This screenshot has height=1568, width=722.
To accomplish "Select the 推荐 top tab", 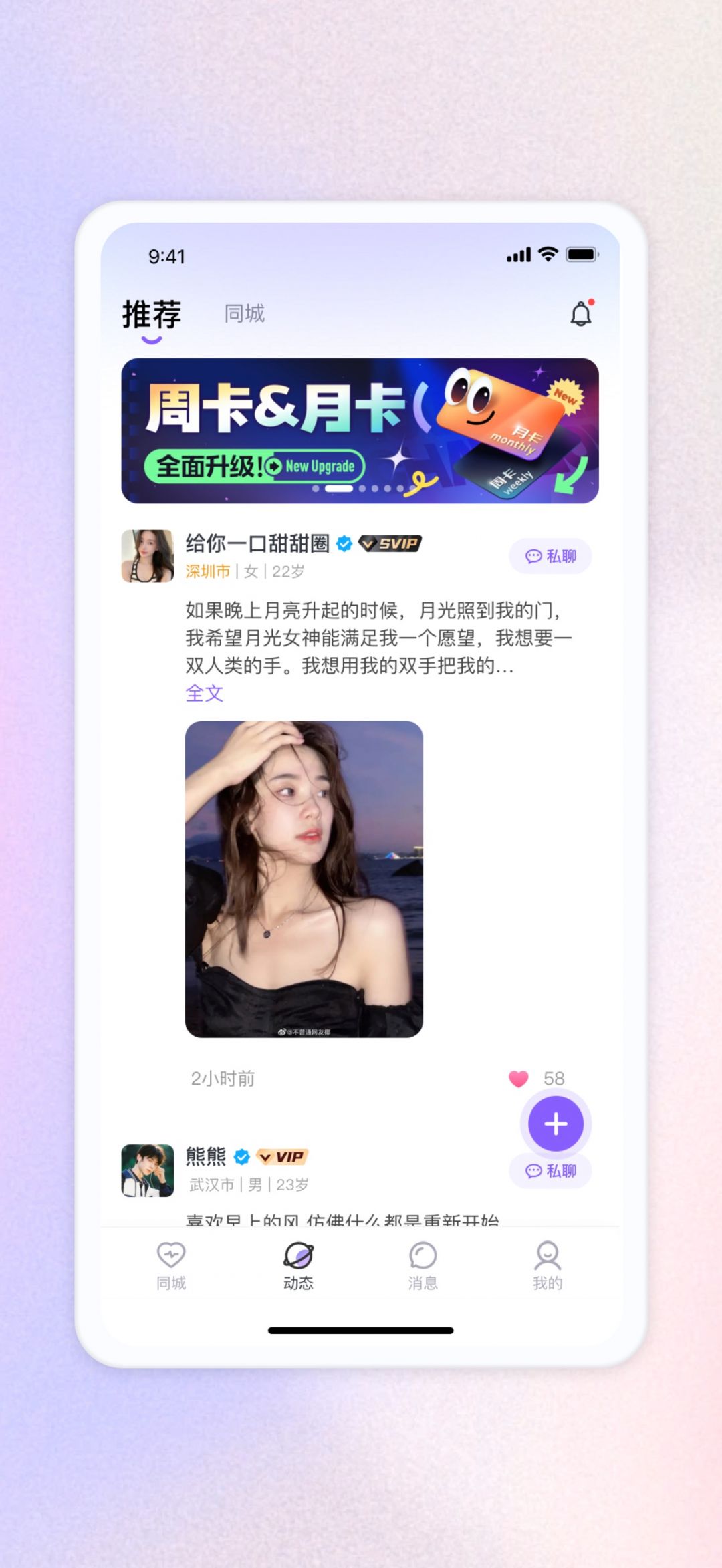I will (152, 314).
